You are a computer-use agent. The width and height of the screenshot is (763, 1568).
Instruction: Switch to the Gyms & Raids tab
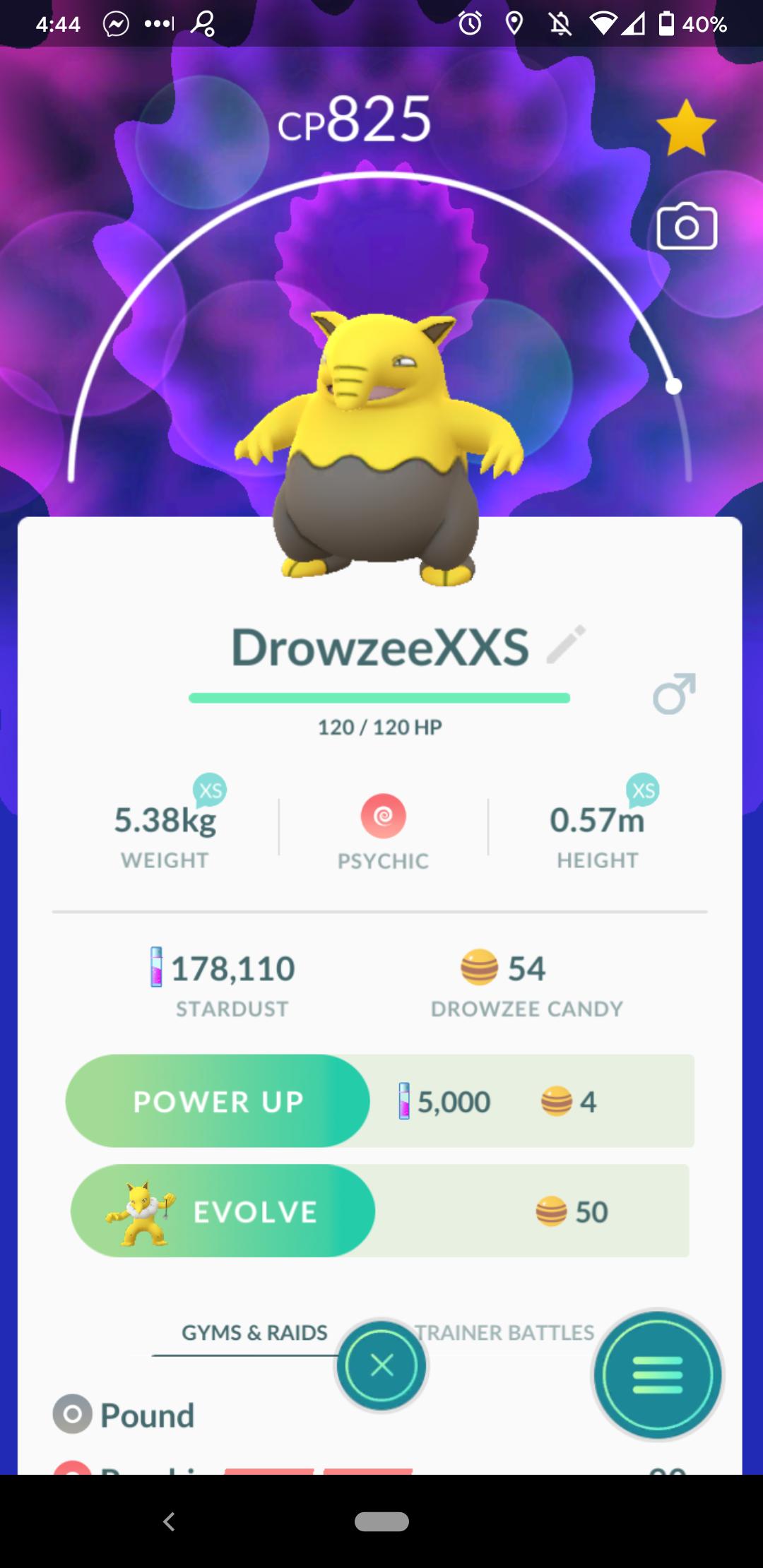[254, 1333]
